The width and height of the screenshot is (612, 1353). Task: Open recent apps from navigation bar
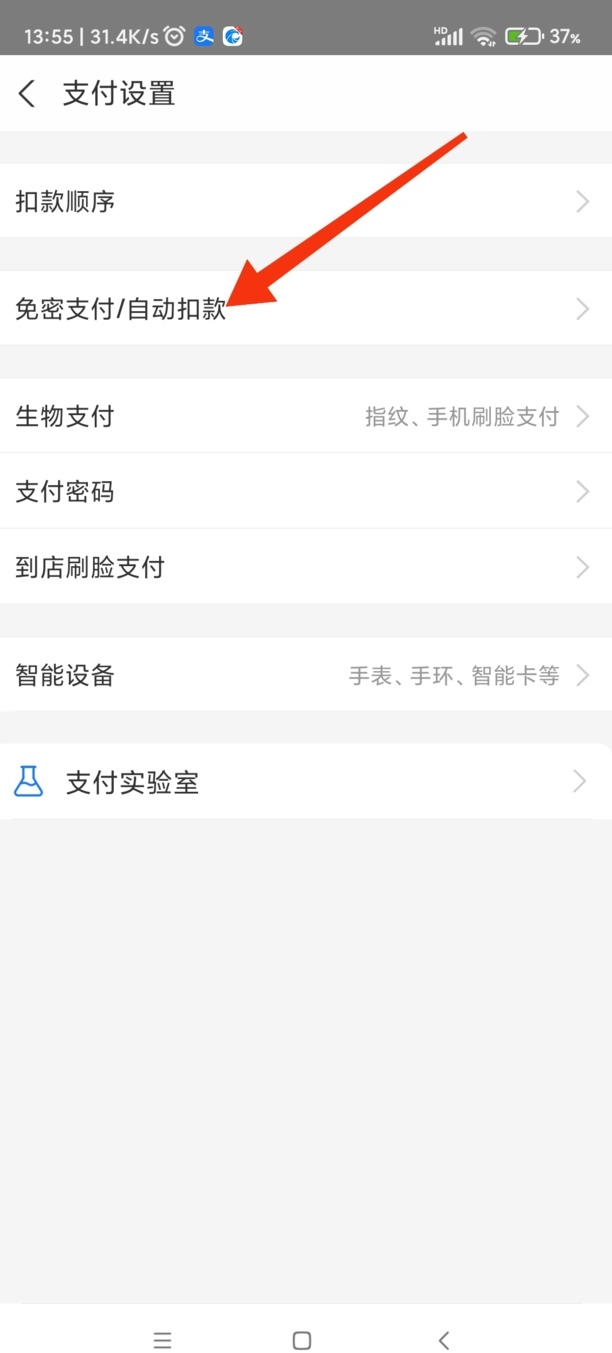tap(162, 1340)
